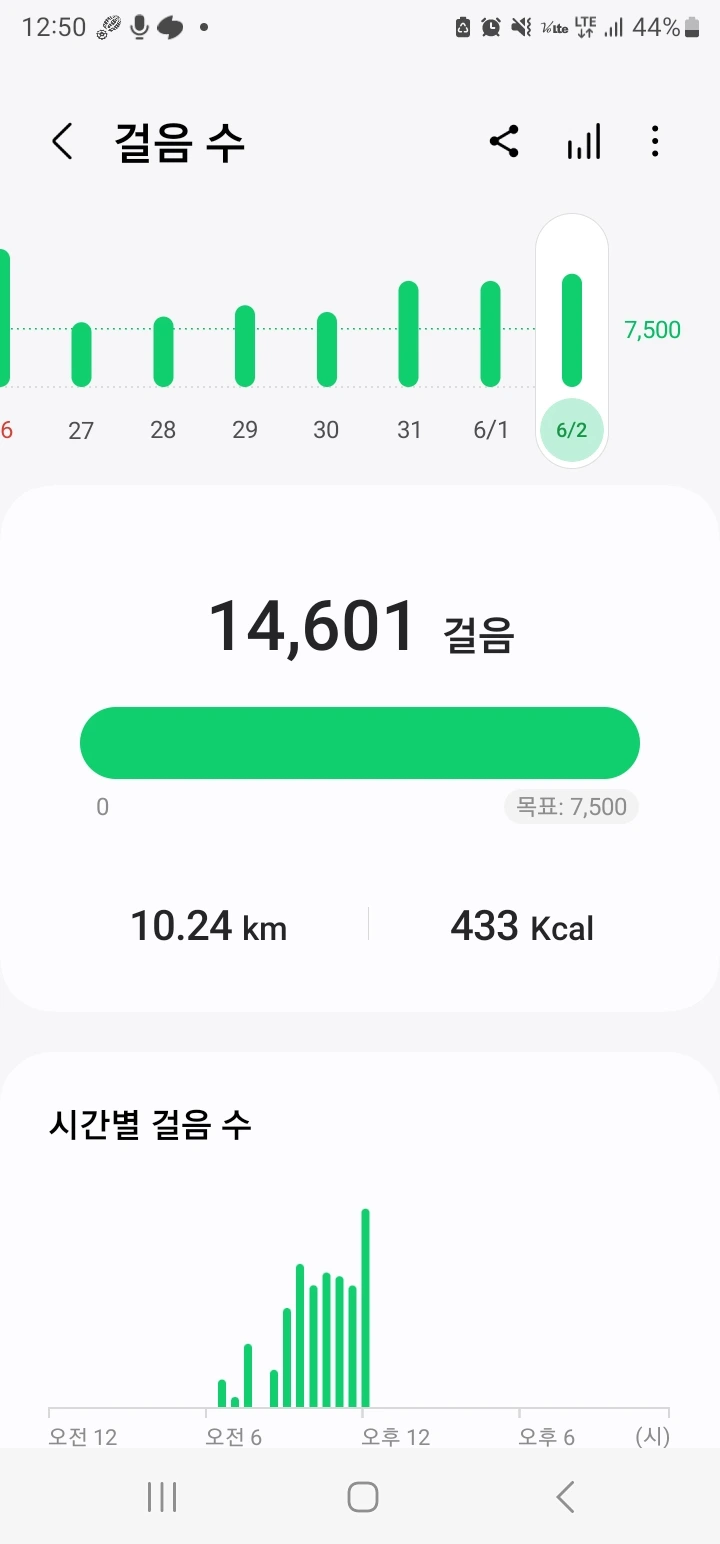Open the 시간별 걸음 수 section header

[150, 1125]
